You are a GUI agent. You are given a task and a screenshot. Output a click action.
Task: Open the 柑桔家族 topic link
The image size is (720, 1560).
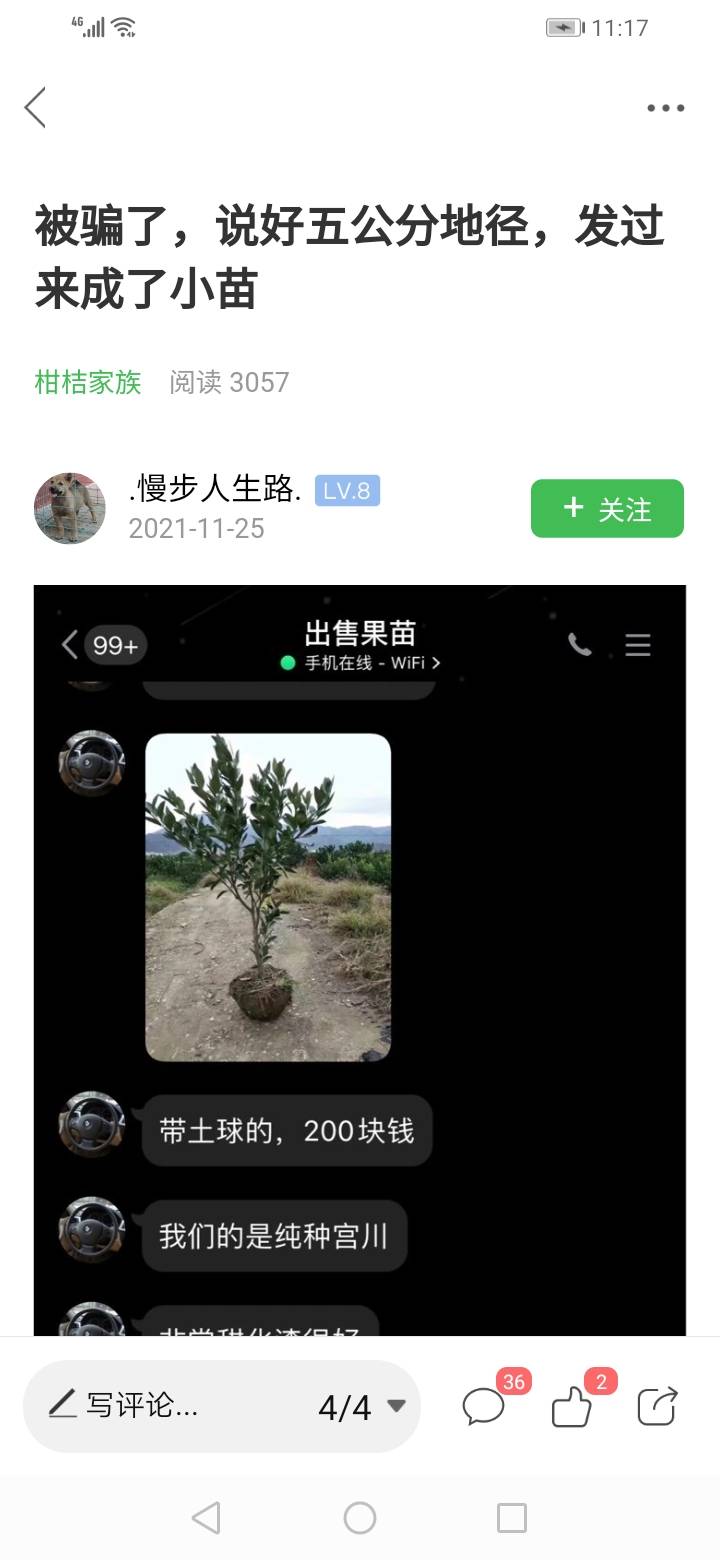[x=88, y=382]
